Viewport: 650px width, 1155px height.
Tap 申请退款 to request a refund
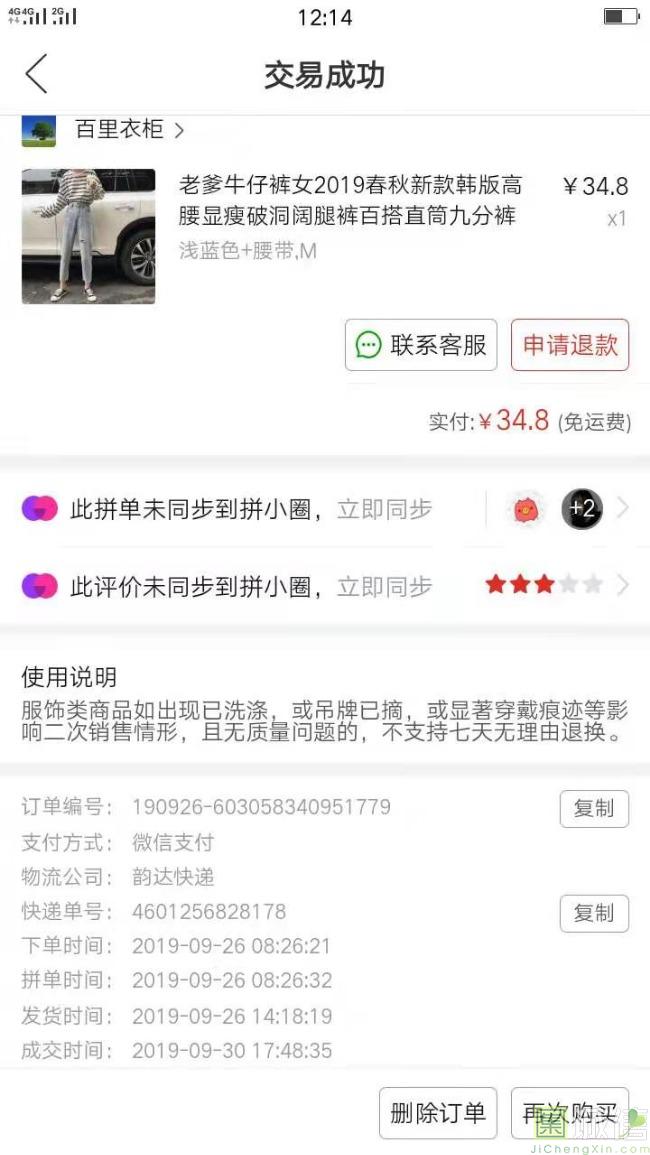pyautogui.click(x=570, y=345)
